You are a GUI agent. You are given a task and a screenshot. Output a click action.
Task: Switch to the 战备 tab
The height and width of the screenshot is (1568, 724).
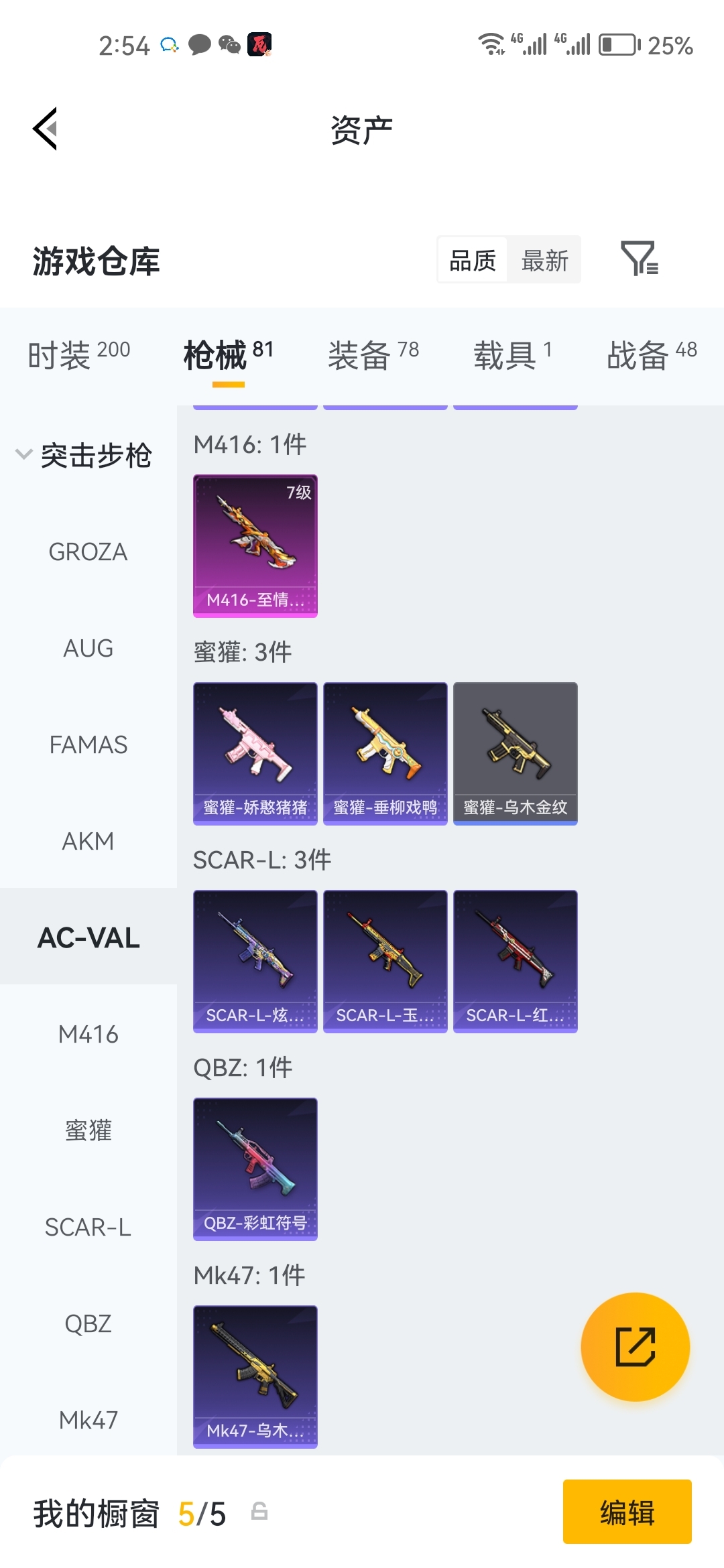(651, 354)
